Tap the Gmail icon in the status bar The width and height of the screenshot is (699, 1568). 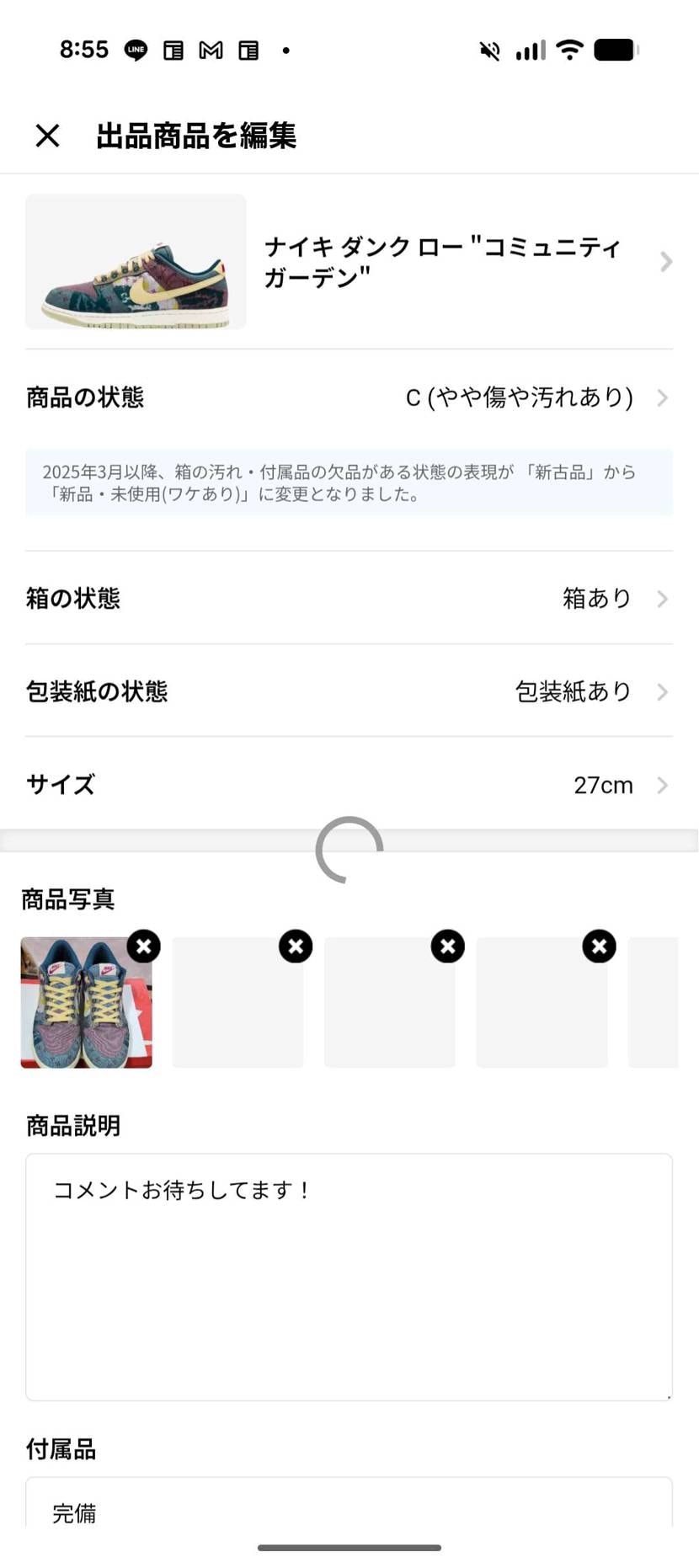click(x=210, y=50)
